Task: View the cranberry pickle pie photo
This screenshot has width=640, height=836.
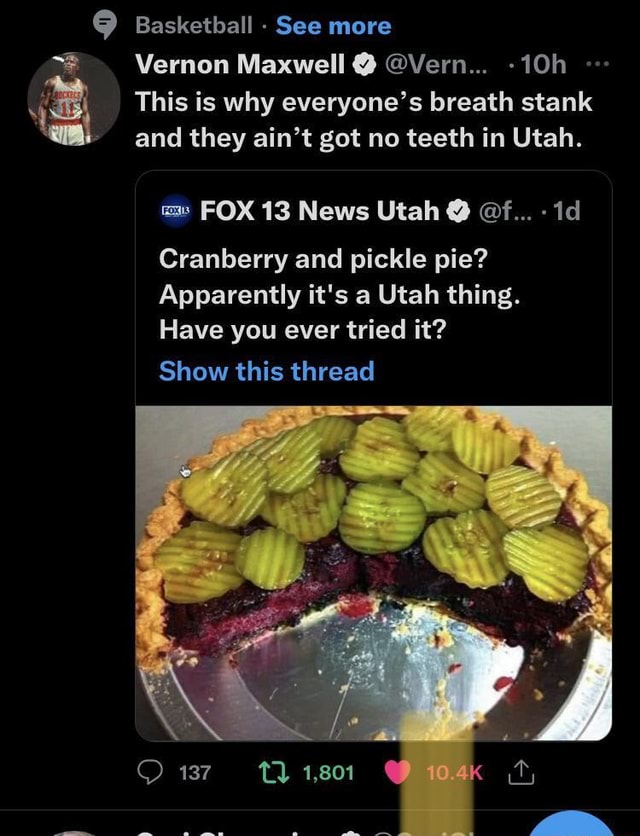Action: (x=373, y=572)
